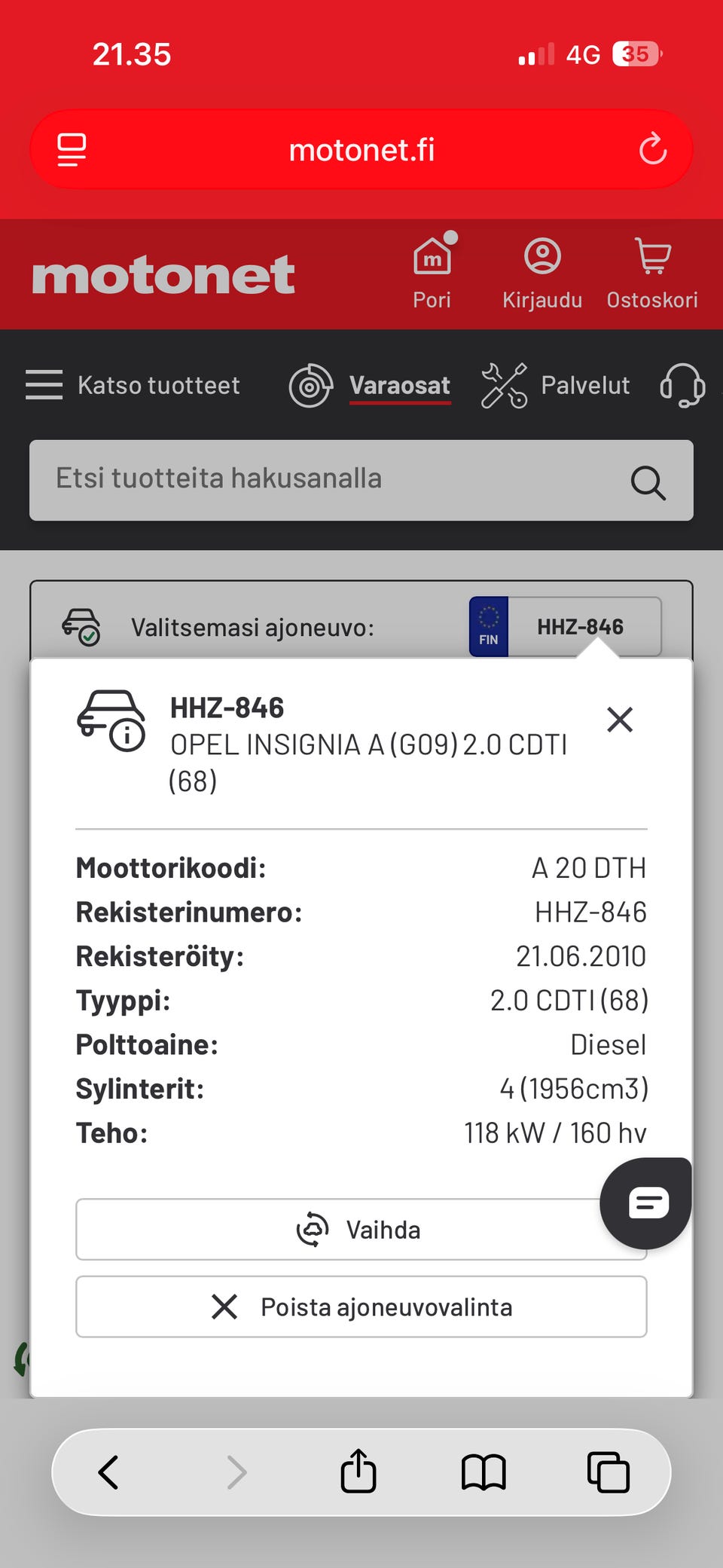This screenshot has height=1568, width=723.
Task: Open the chat bubble widget
Action: tap(646, 1203)
